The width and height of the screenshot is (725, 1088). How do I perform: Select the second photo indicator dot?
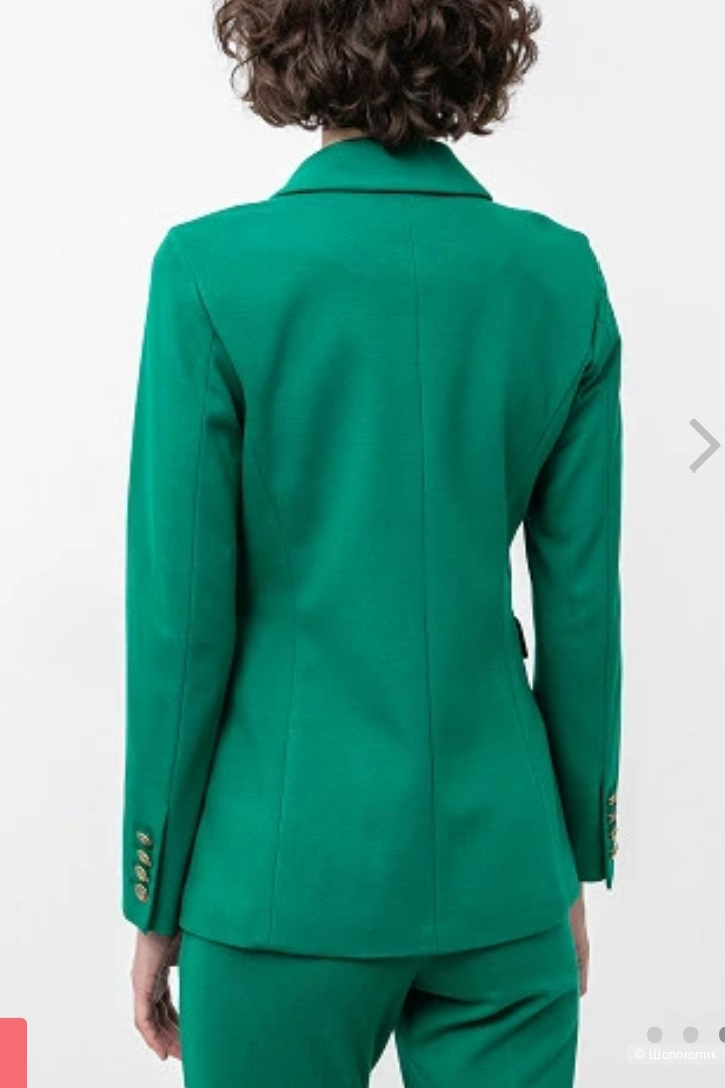pyautogui.click(x=691, y=1034)
